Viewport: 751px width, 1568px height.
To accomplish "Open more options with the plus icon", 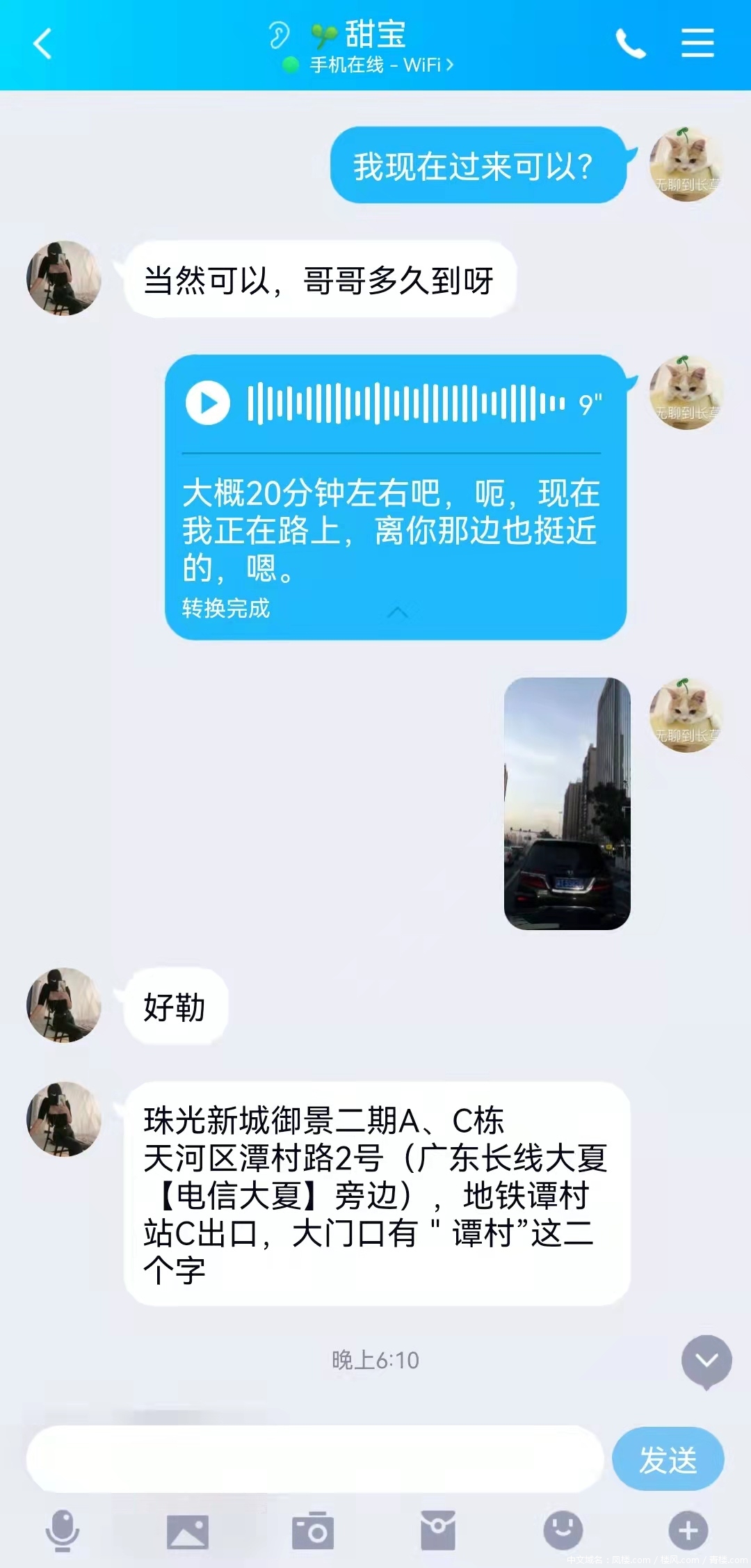I will point(688,1530).
